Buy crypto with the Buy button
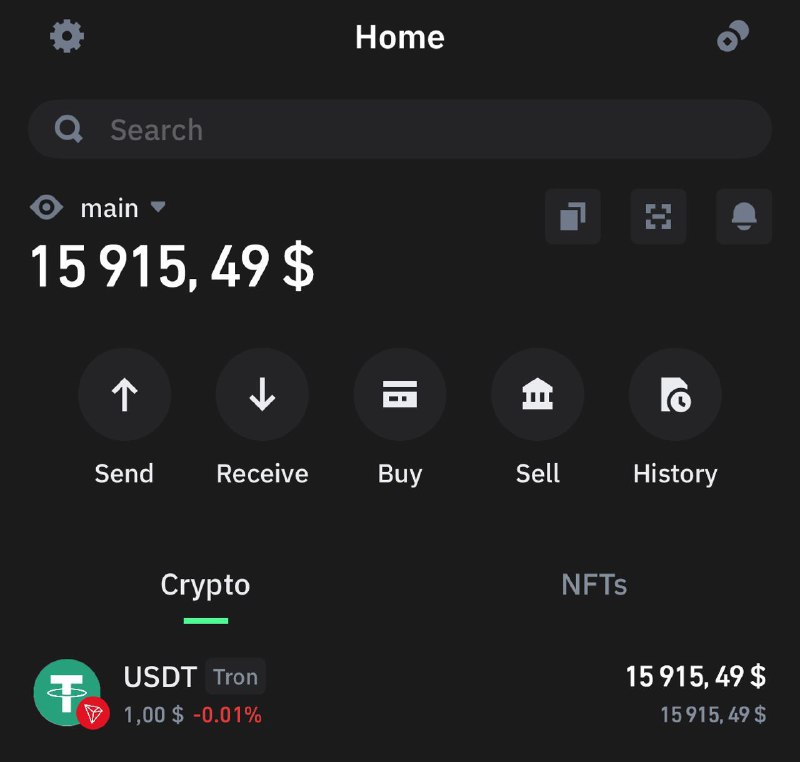Screen dimensions: 800x762 pyautogui.click(x=400, y=395)
